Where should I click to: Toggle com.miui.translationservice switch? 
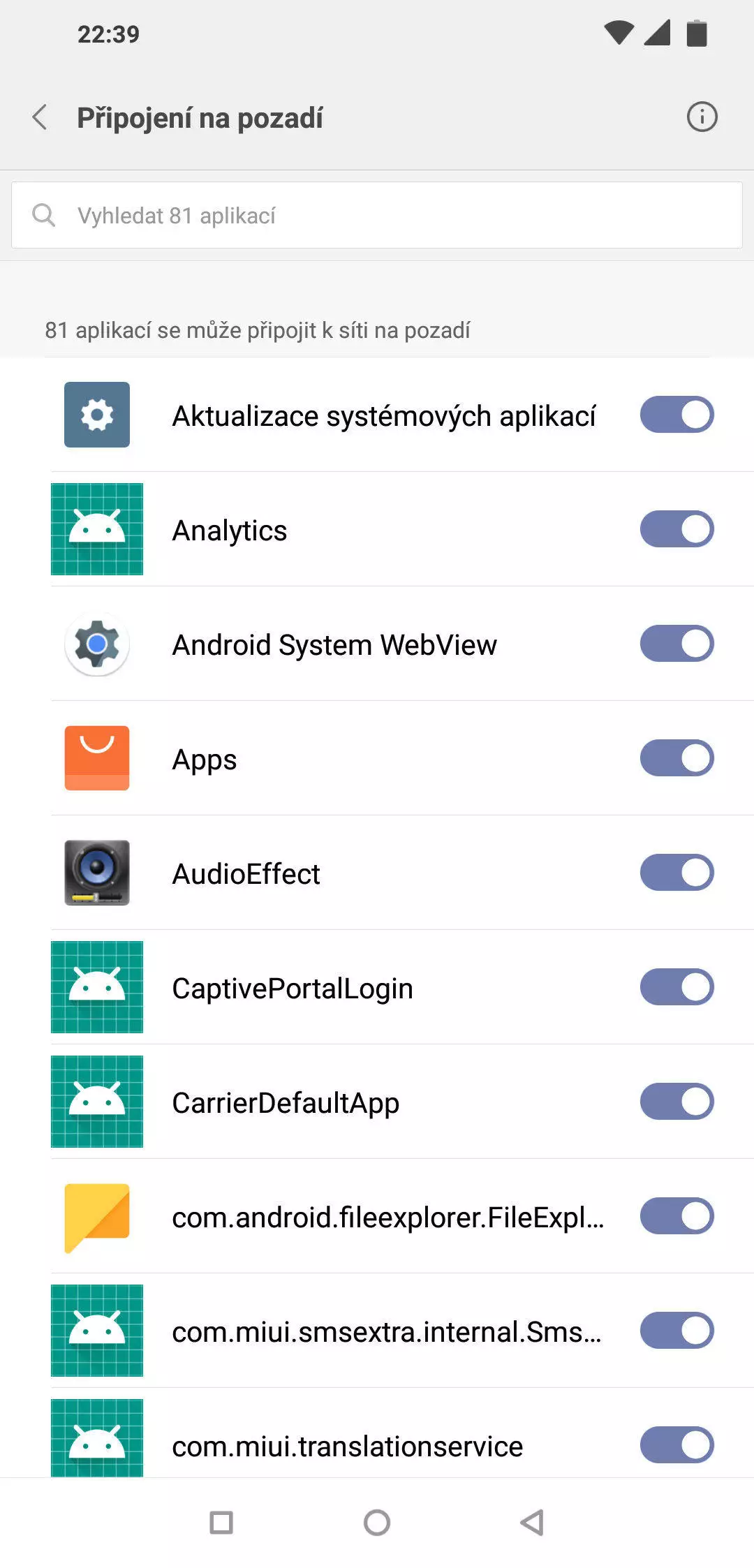coord(677,1445)
